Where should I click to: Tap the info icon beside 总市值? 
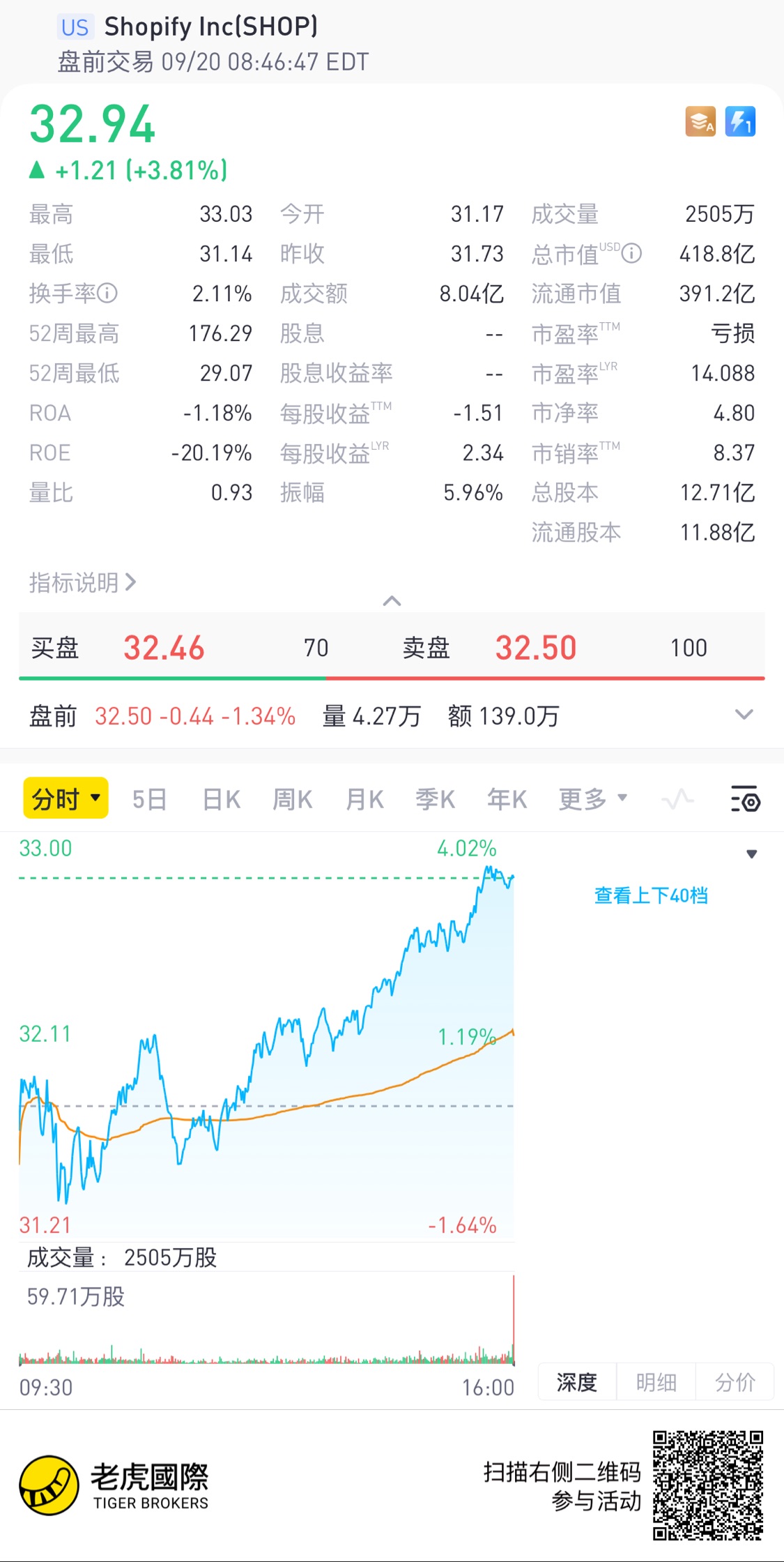(x=631, y=253)
